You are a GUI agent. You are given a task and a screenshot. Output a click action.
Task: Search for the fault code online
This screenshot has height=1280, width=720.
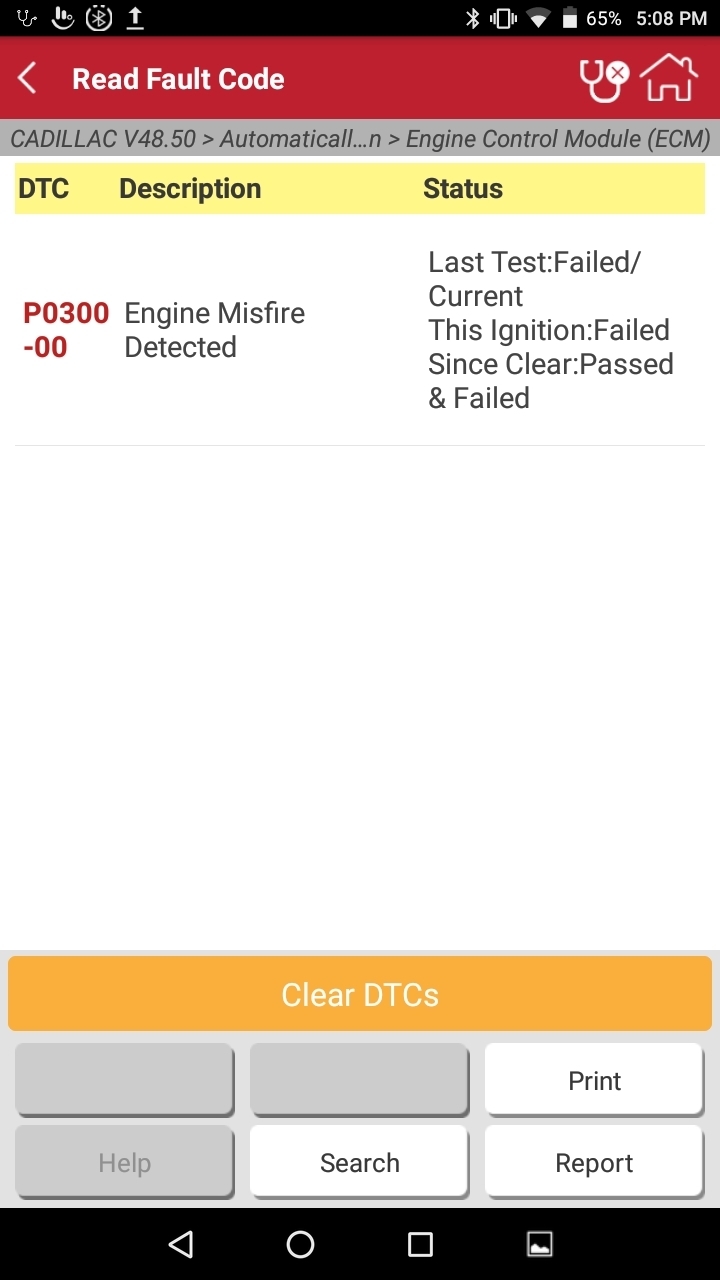pyautogui.click(x=359, y=1162)
